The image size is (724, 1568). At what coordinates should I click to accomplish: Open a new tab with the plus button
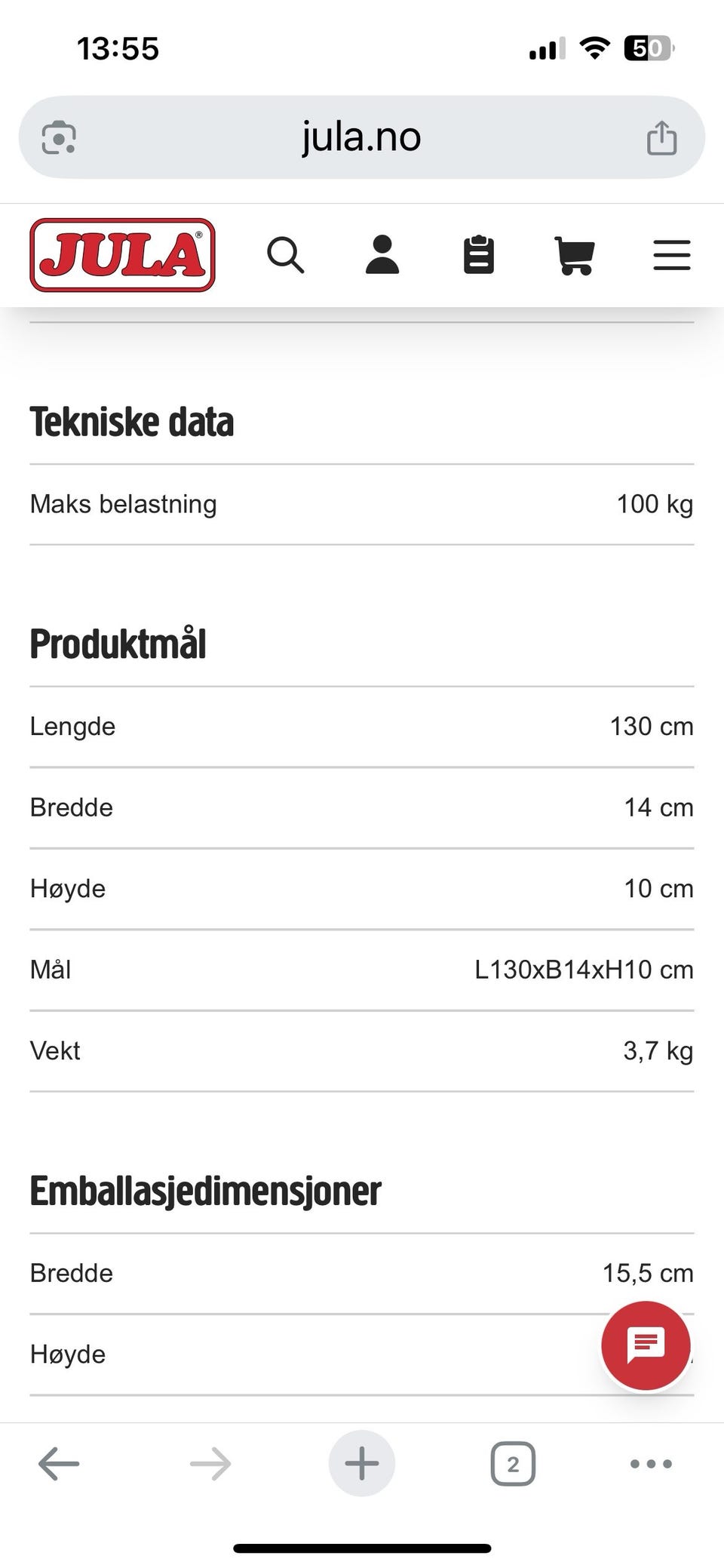coord(362,1462)
